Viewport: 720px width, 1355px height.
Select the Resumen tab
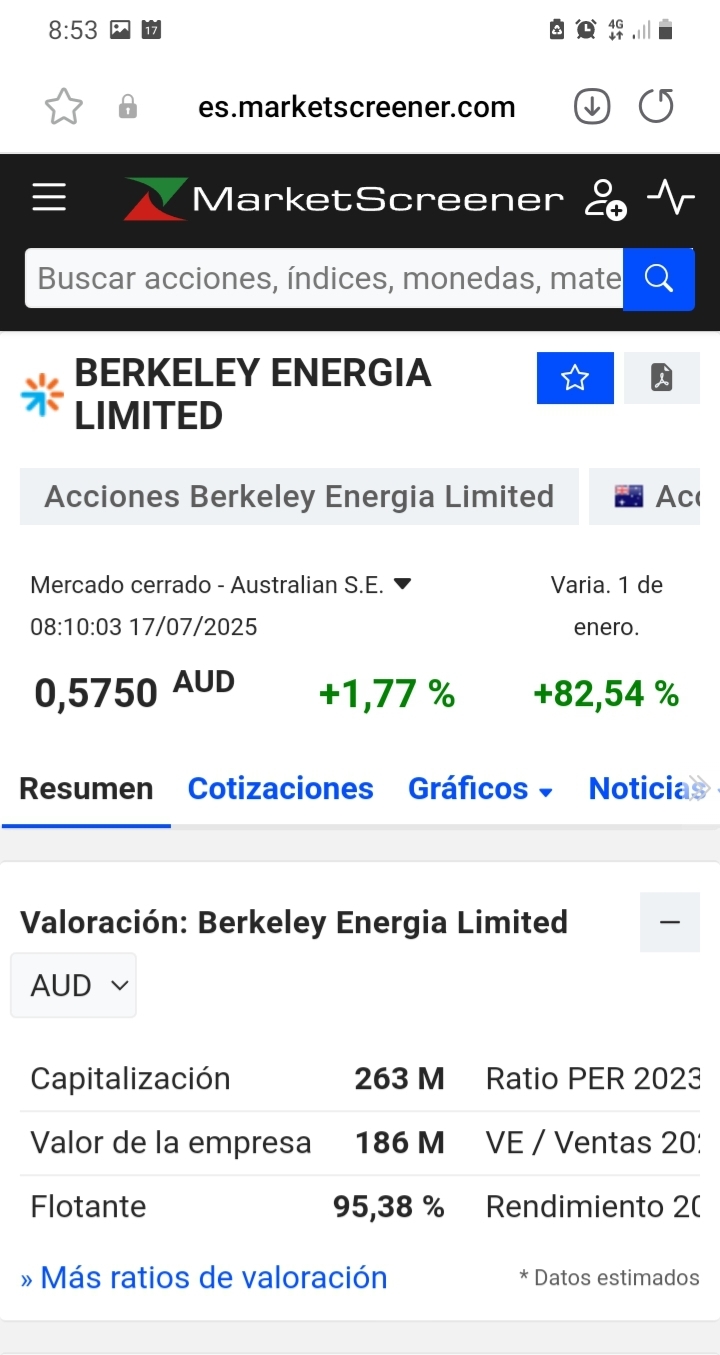86,789
